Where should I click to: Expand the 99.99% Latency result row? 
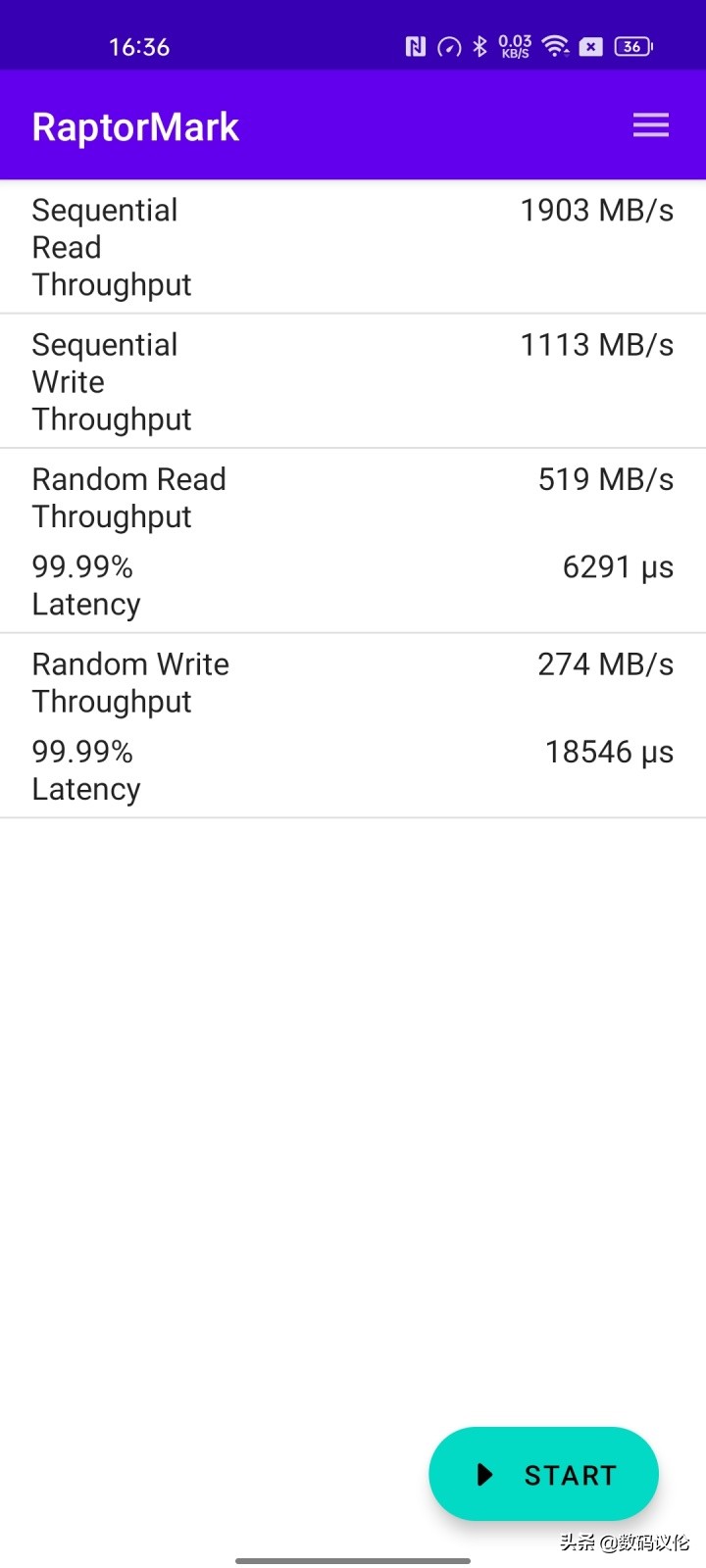pos(353,585)
